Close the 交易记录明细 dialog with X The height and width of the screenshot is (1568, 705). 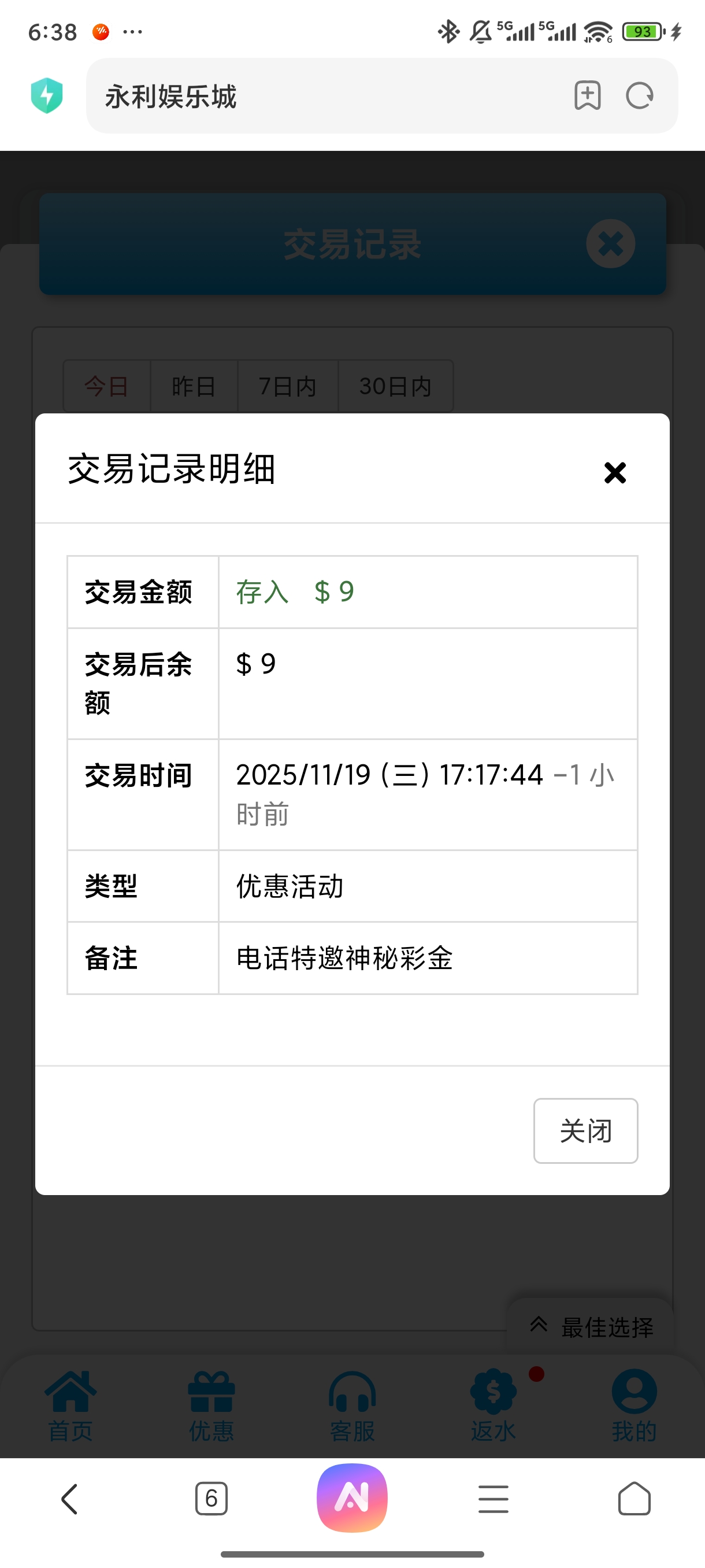pos(615,472)
